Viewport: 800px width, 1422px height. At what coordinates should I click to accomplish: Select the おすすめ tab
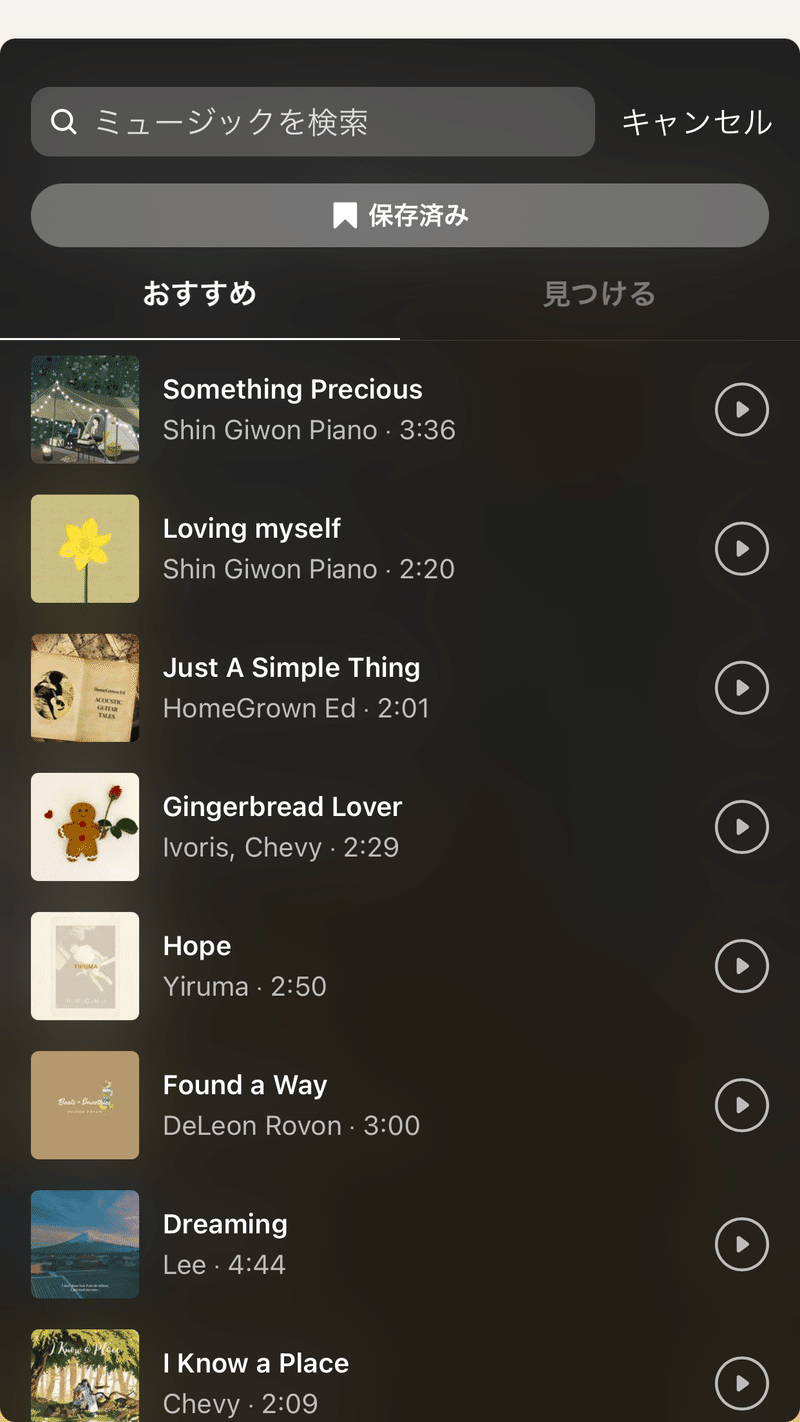(x=200, y=294)
